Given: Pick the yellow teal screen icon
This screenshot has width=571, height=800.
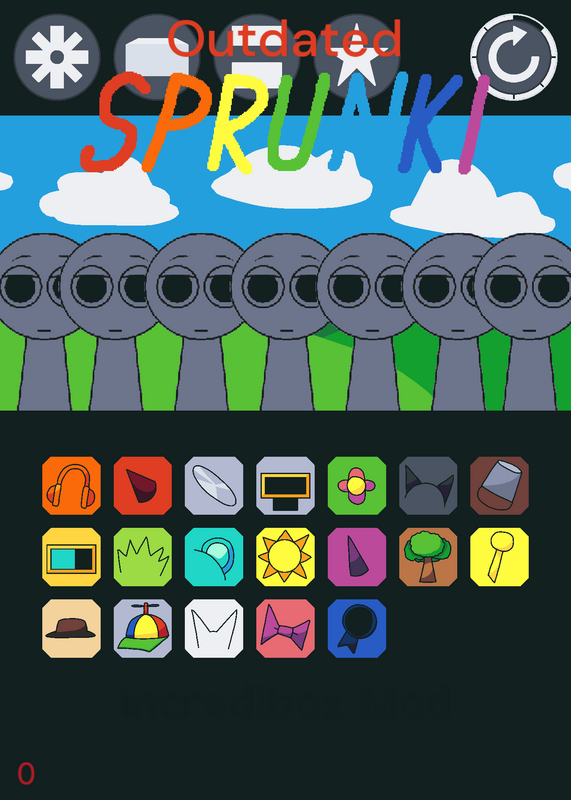Looking at the screenshot, I should (71, 557).
